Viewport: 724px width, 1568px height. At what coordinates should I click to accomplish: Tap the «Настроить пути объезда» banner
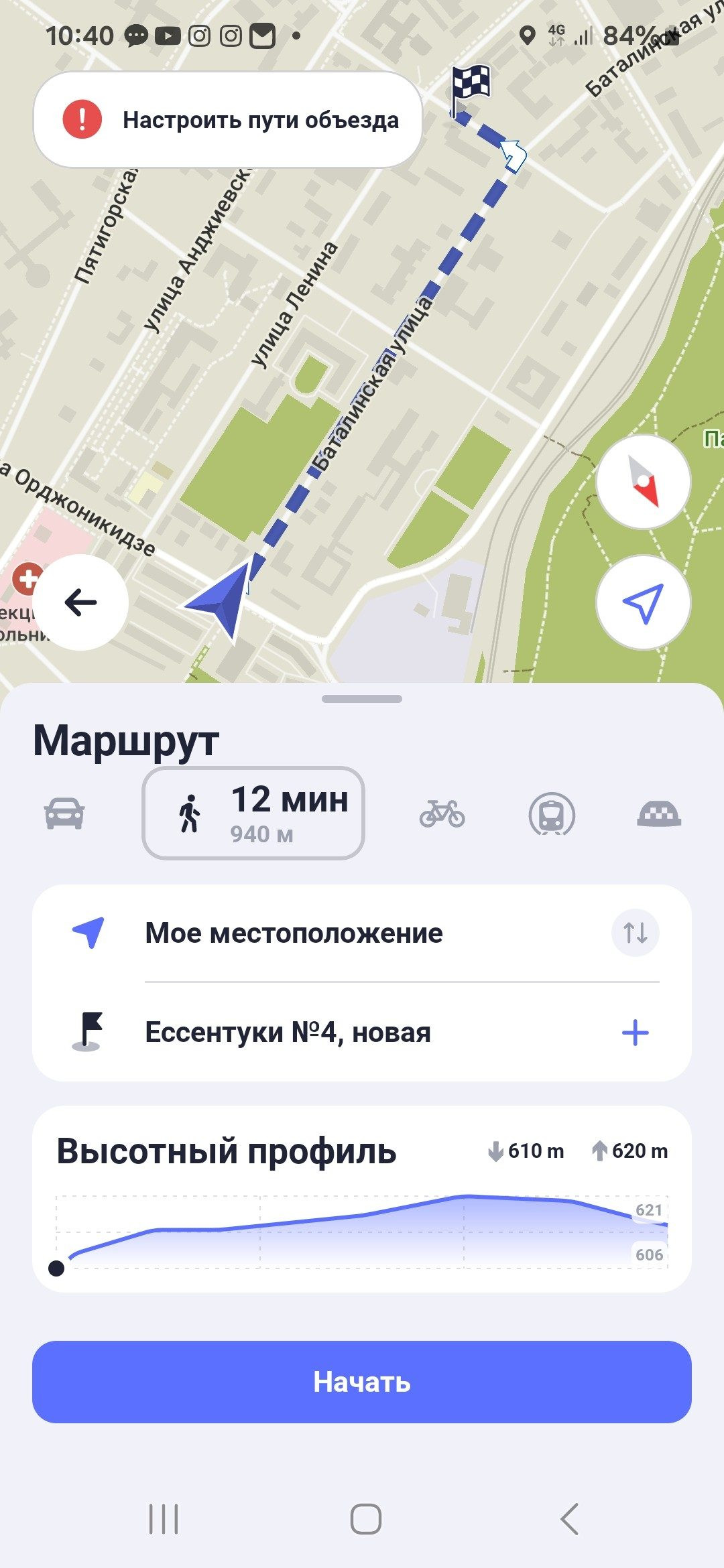click(228, 120)
